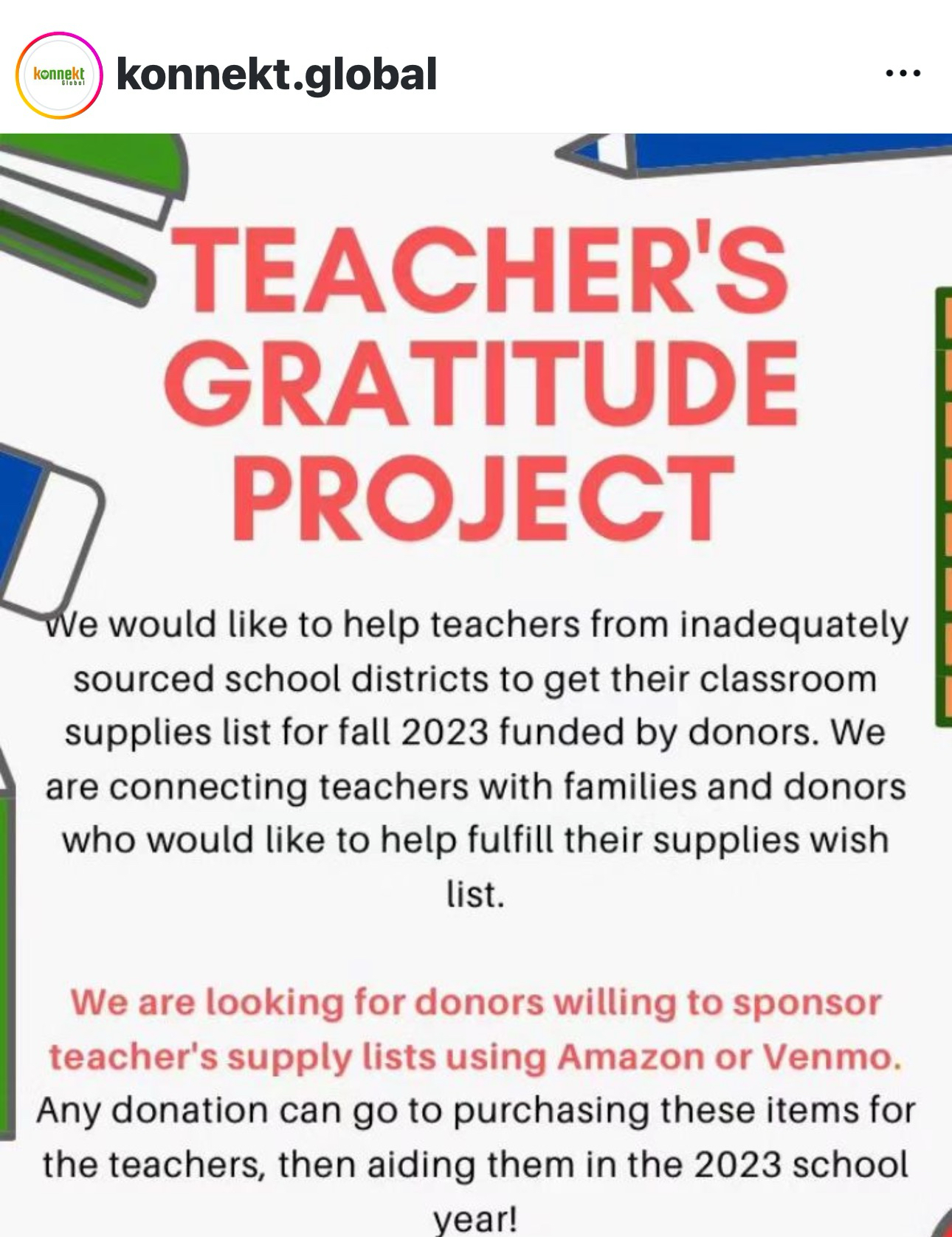The height and width of the screenshot is (1237, 952).
Task: Visit the konnekt.global profile via the username
Action: (x=277, y=75)
